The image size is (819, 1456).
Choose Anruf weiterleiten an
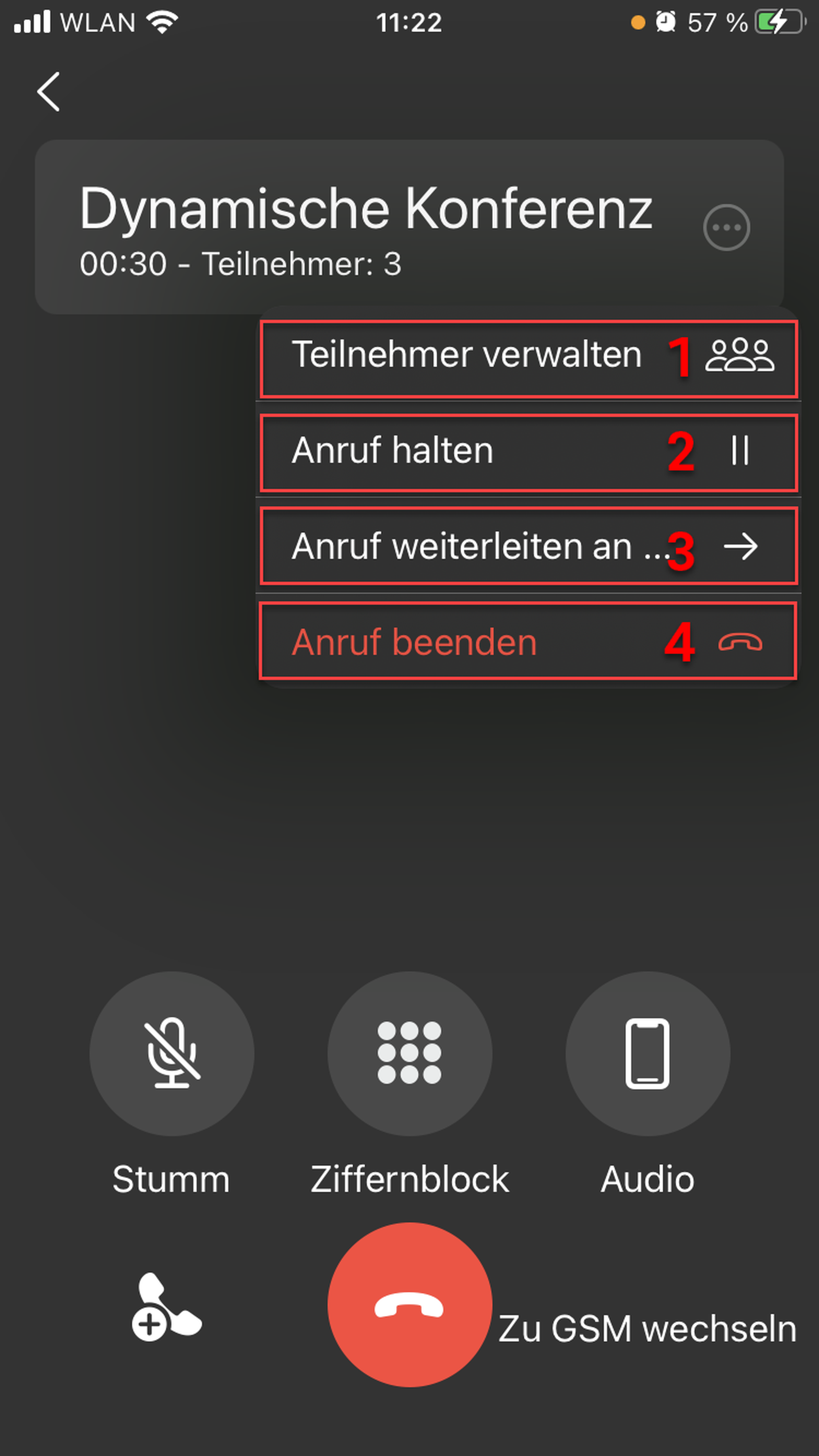[528, 546]
